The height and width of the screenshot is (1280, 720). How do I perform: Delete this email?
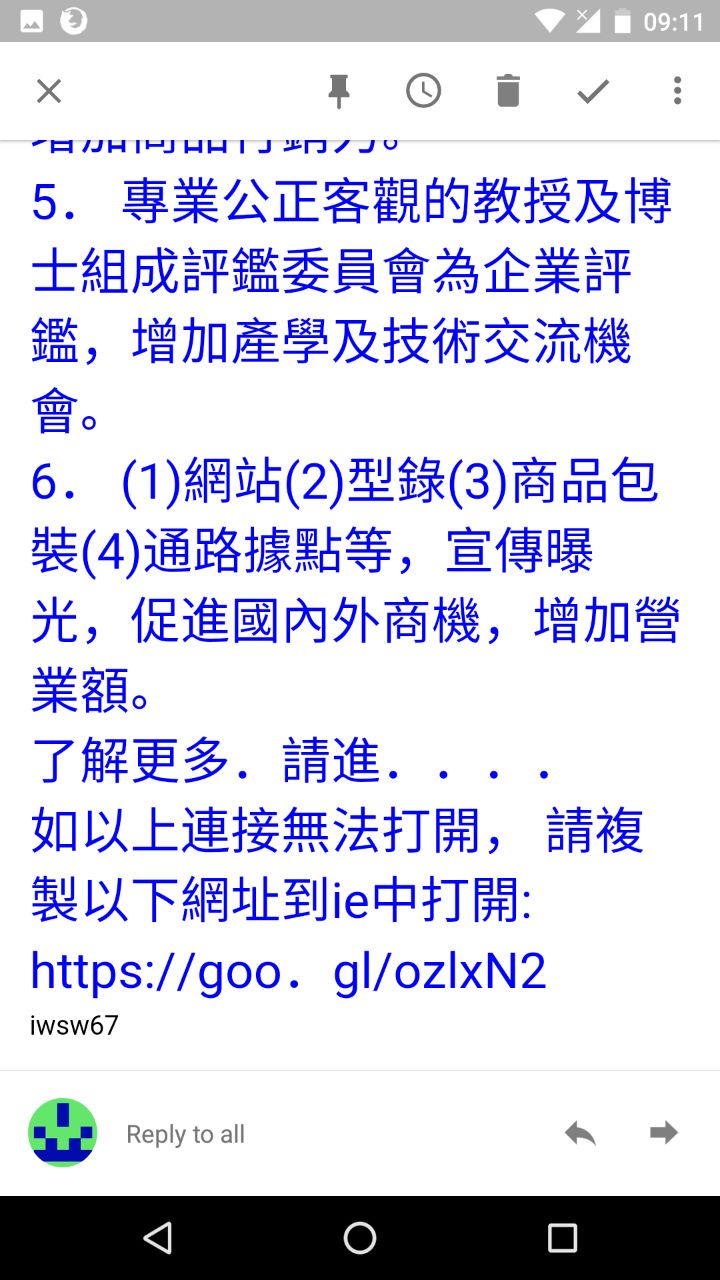click(x=508, y=92)
